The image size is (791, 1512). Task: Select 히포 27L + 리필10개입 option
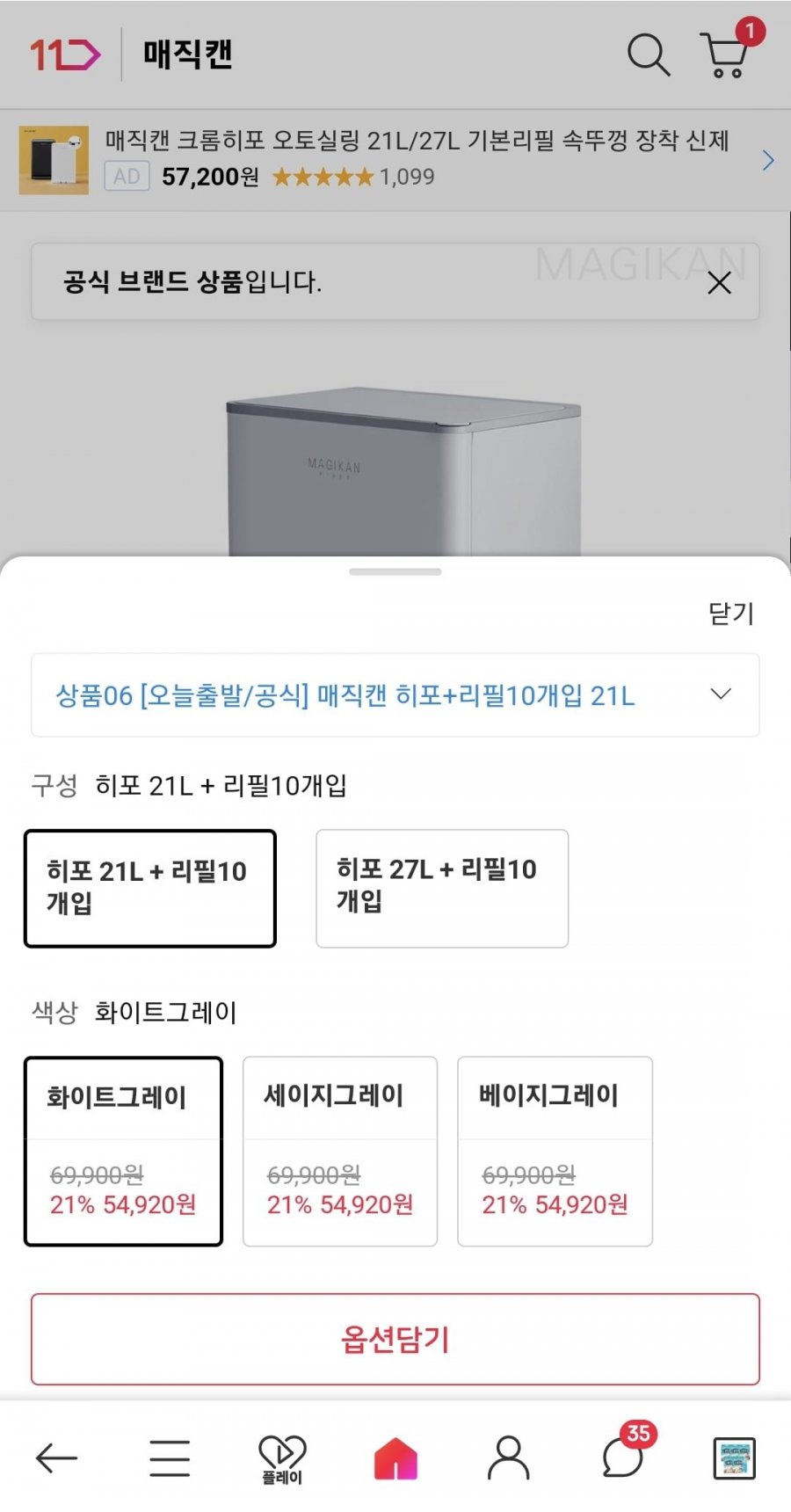click(x=442, y=888)
